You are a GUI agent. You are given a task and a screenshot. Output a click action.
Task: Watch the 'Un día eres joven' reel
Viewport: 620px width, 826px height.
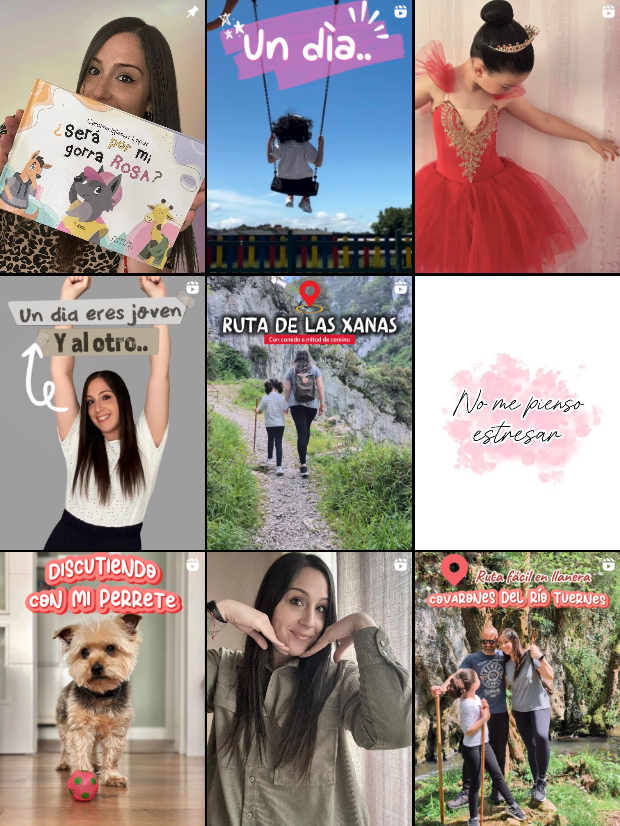tap(102, 413)
